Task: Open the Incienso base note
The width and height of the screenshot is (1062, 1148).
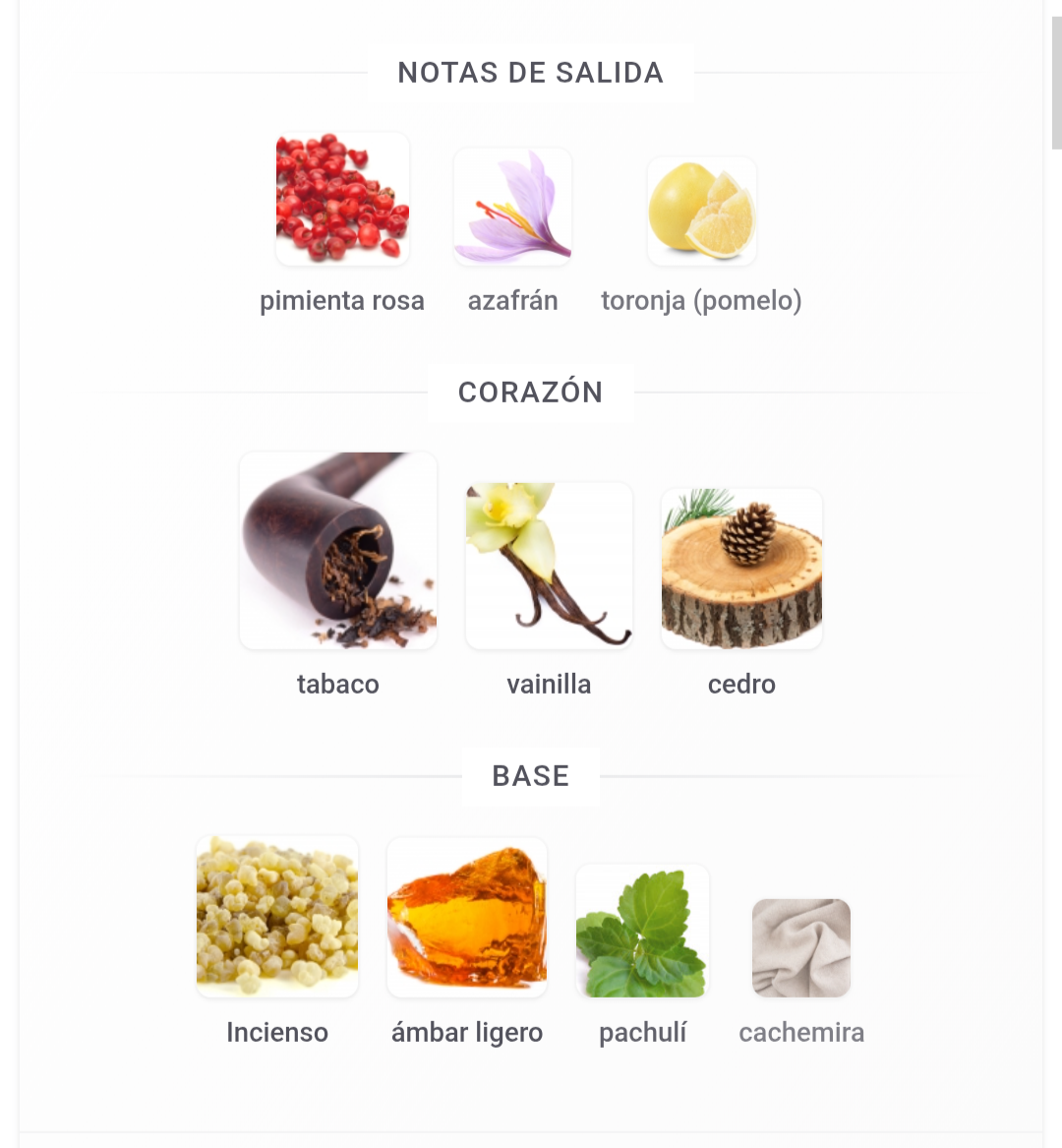Action: [x=277, y=917]
